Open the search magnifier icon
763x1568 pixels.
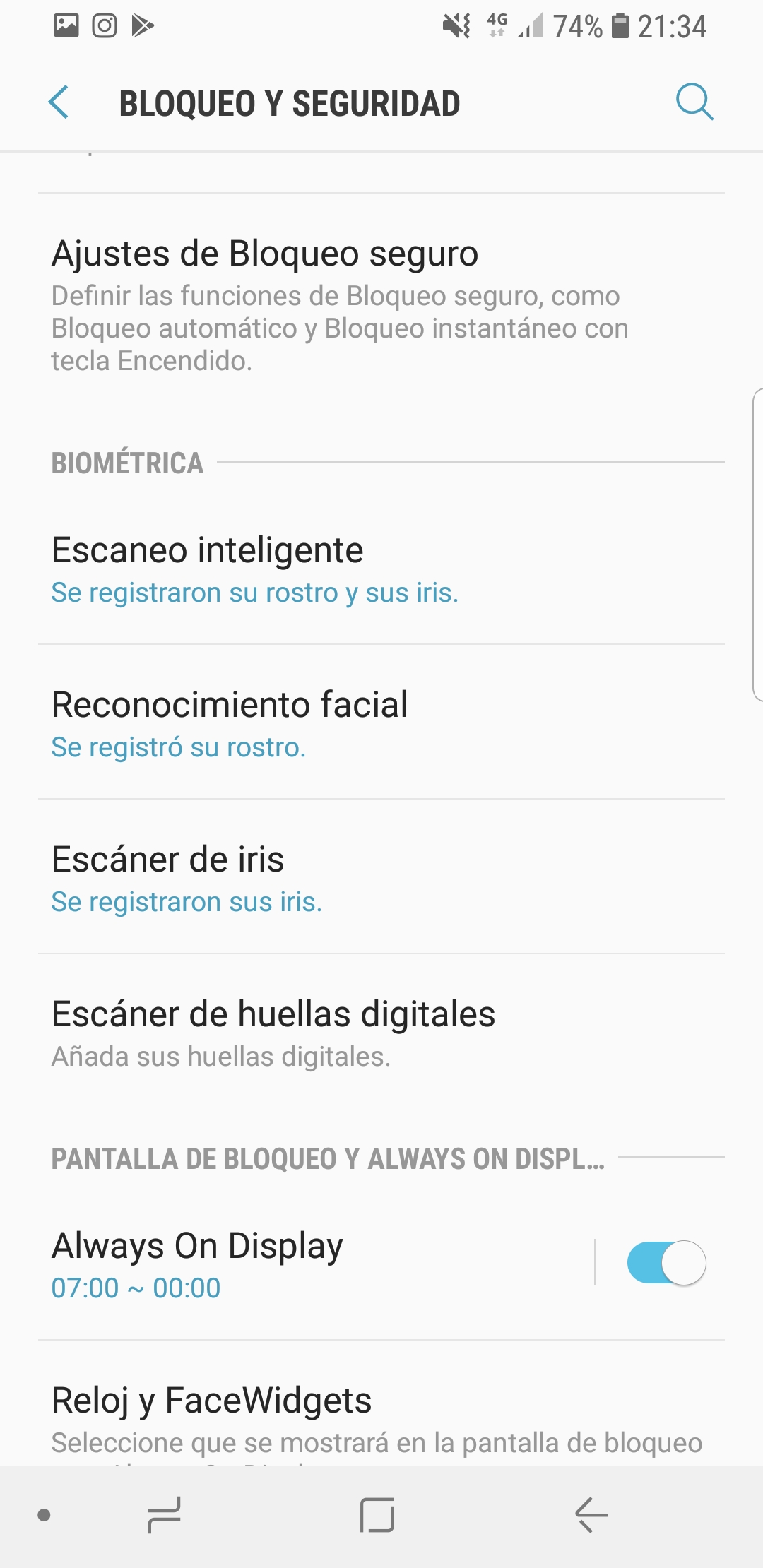[x=694, y=102]
